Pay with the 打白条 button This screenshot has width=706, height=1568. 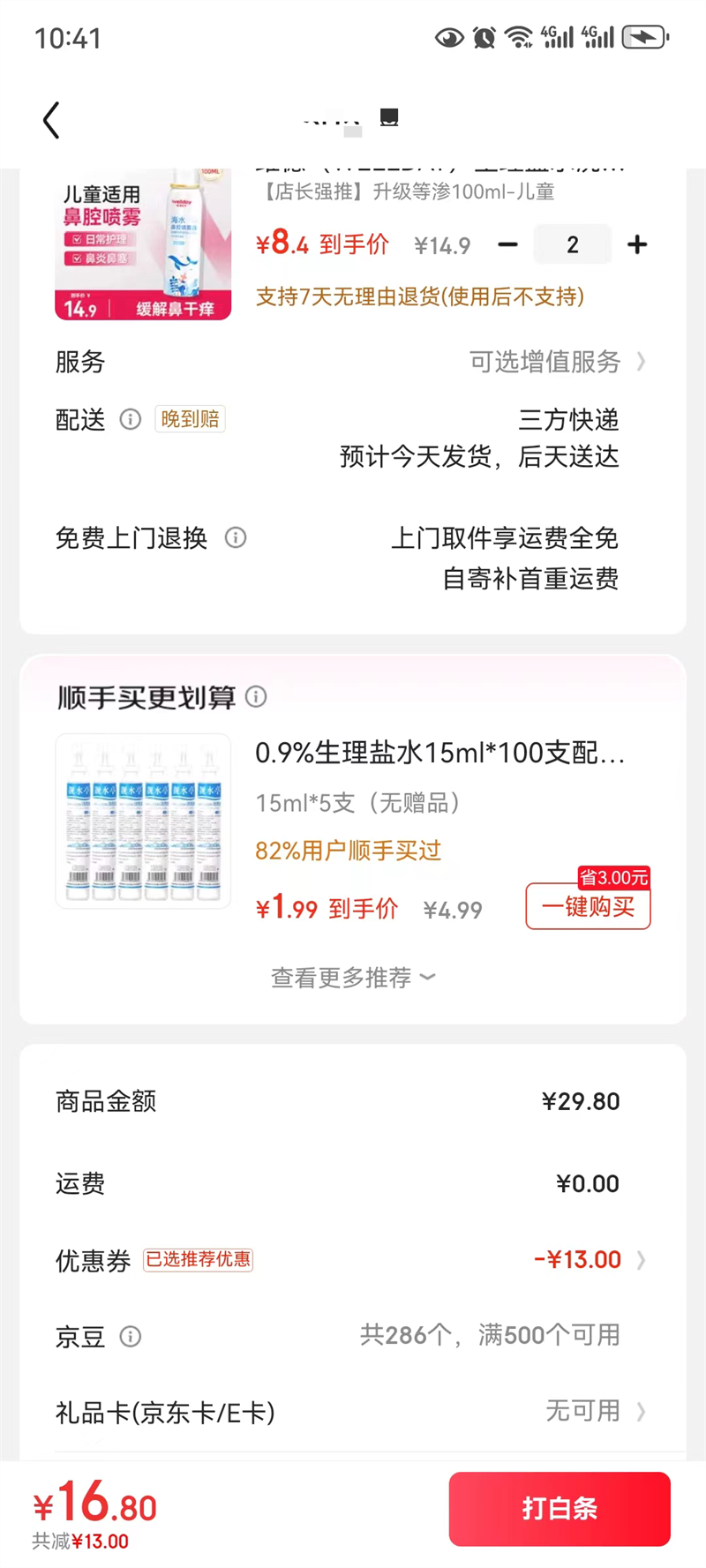pyautogui.click(x=560, y=1508)
